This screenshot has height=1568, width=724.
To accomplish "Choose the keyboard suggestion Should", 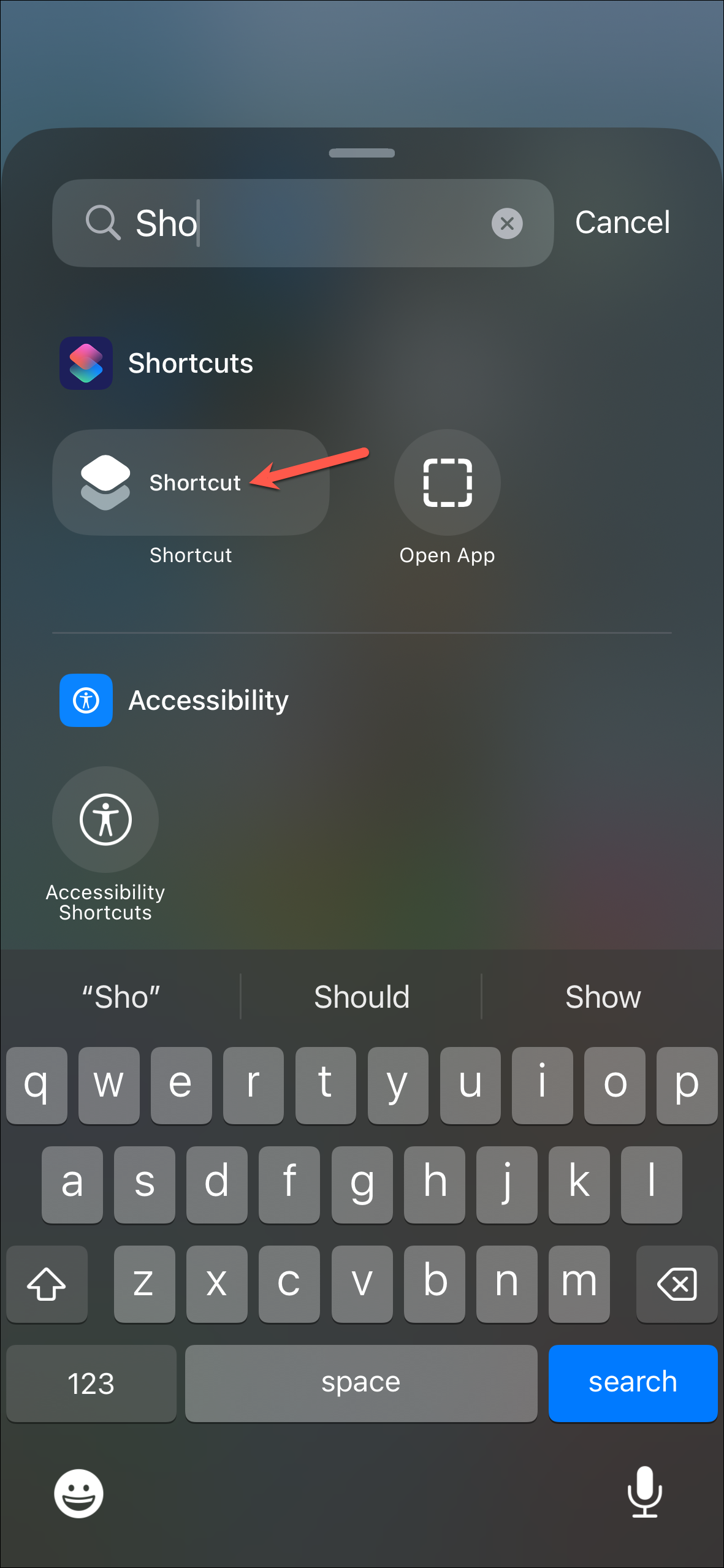I will coord(361,997).
